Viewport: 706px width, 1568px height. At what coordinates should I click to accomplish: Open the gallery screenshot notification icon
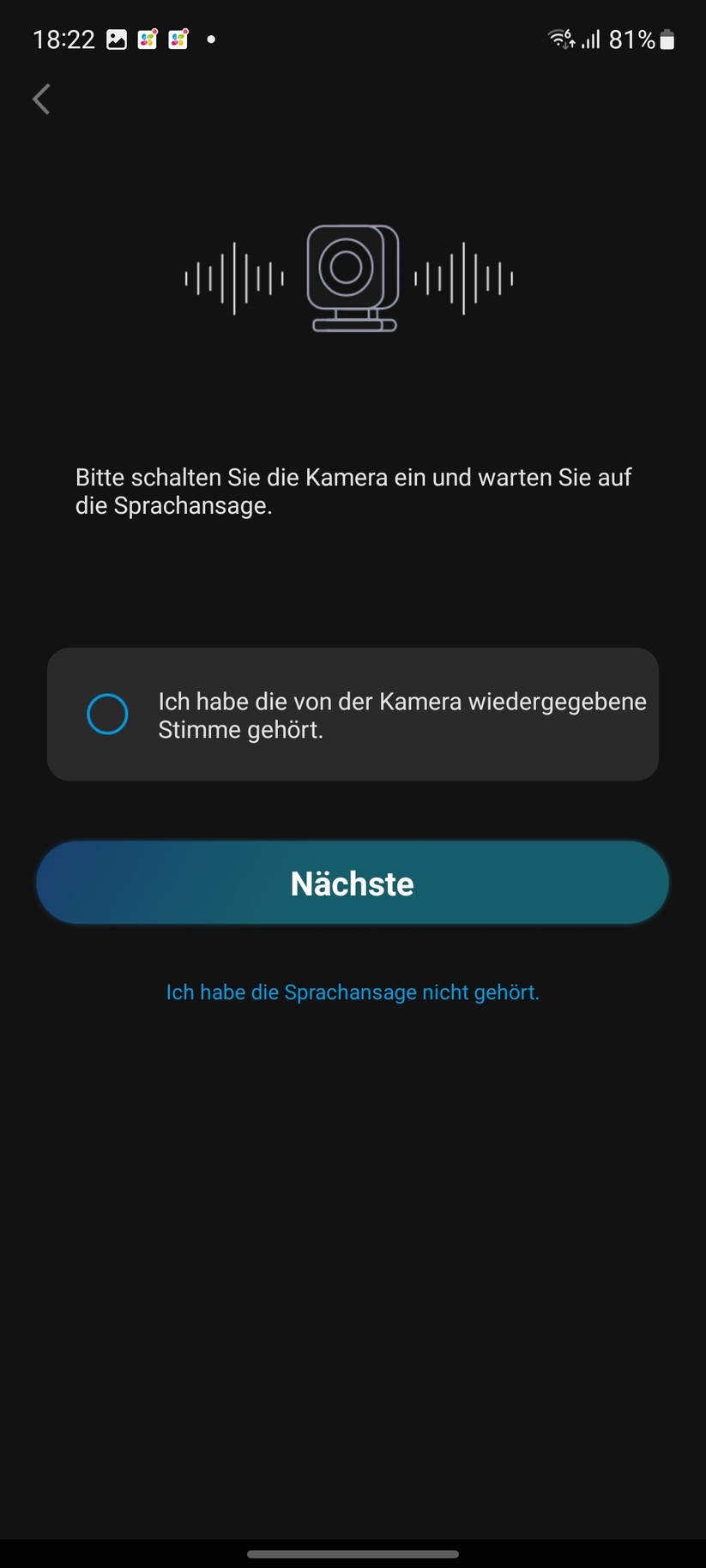tap(117, 39)
